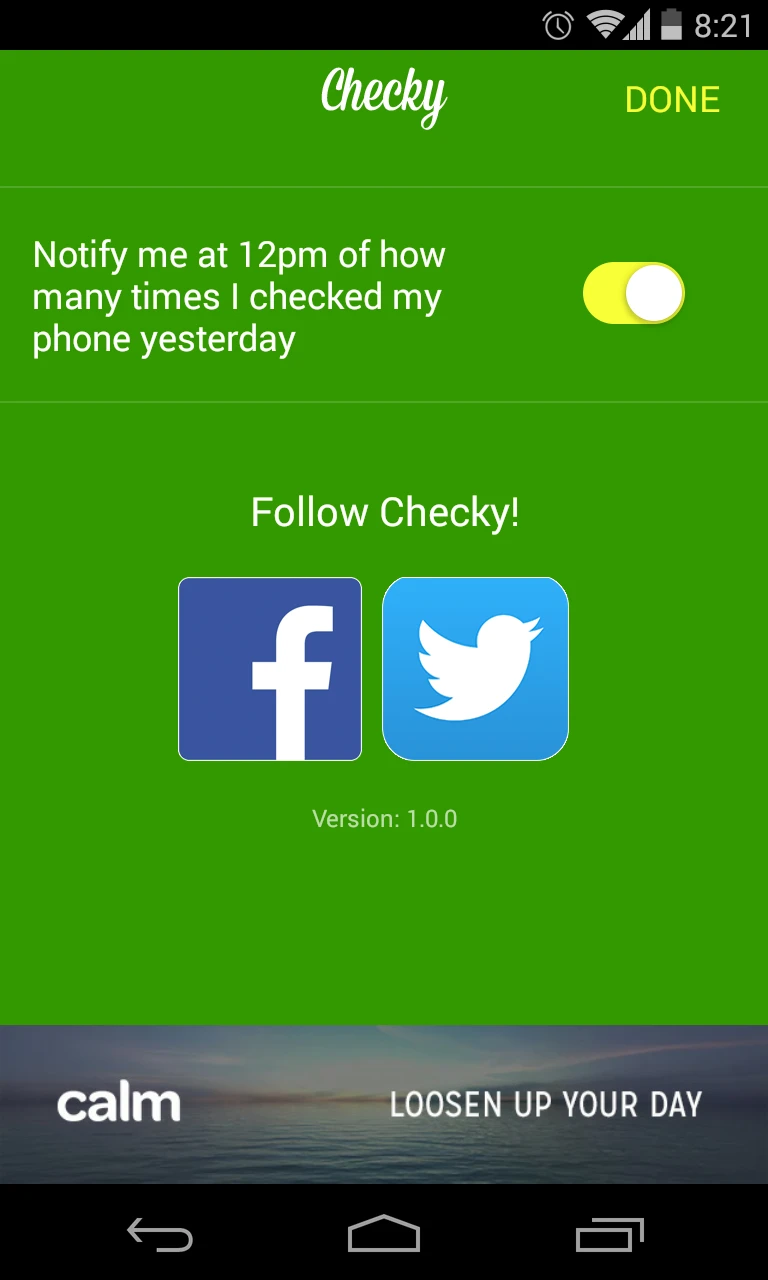Tap DONE to close settings
Viewport: 768px width, 1280px height.
(672, 100)
